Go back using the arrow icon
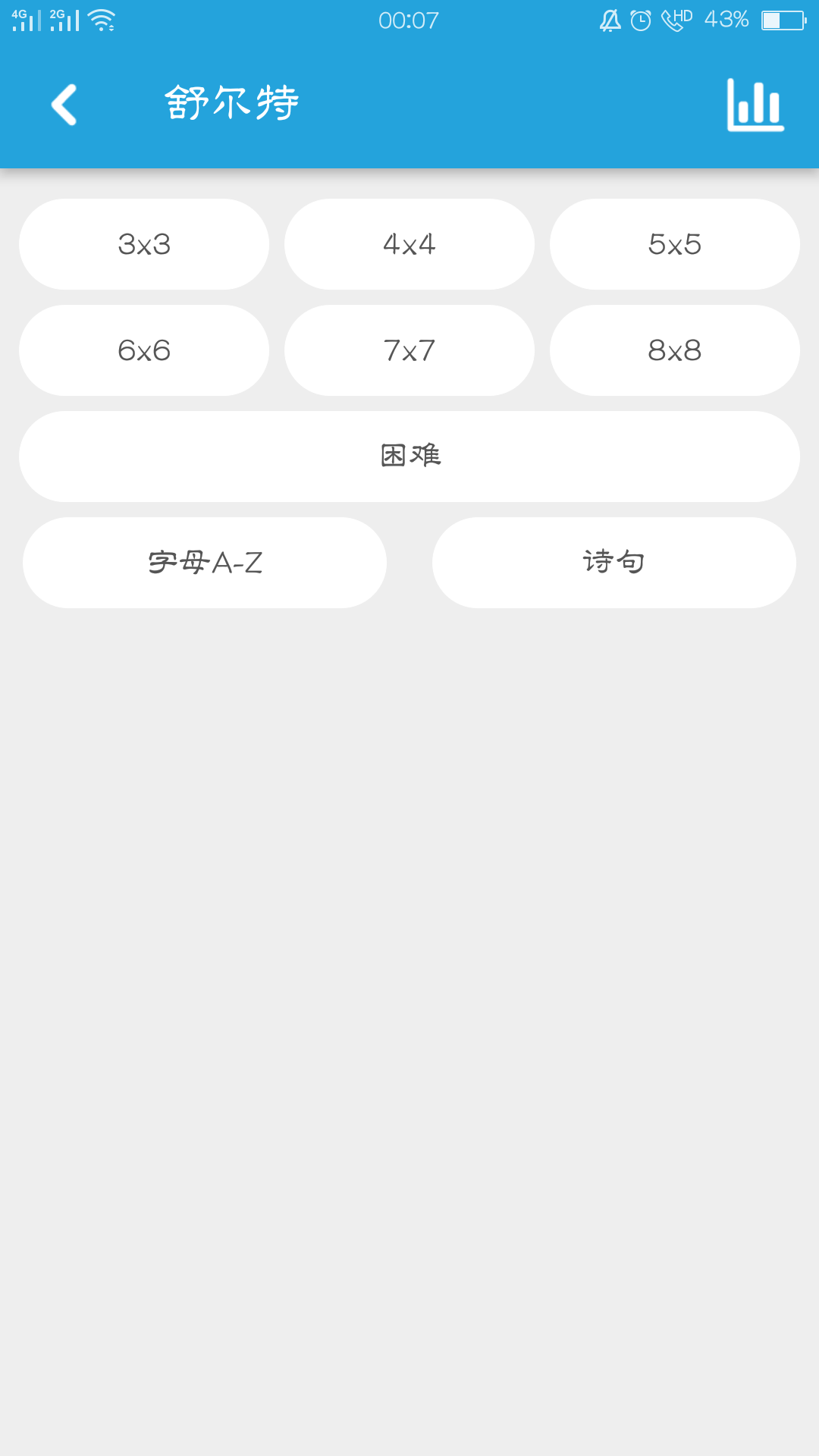This screenshot has width=819, height=1456. [x=64, y=104]
